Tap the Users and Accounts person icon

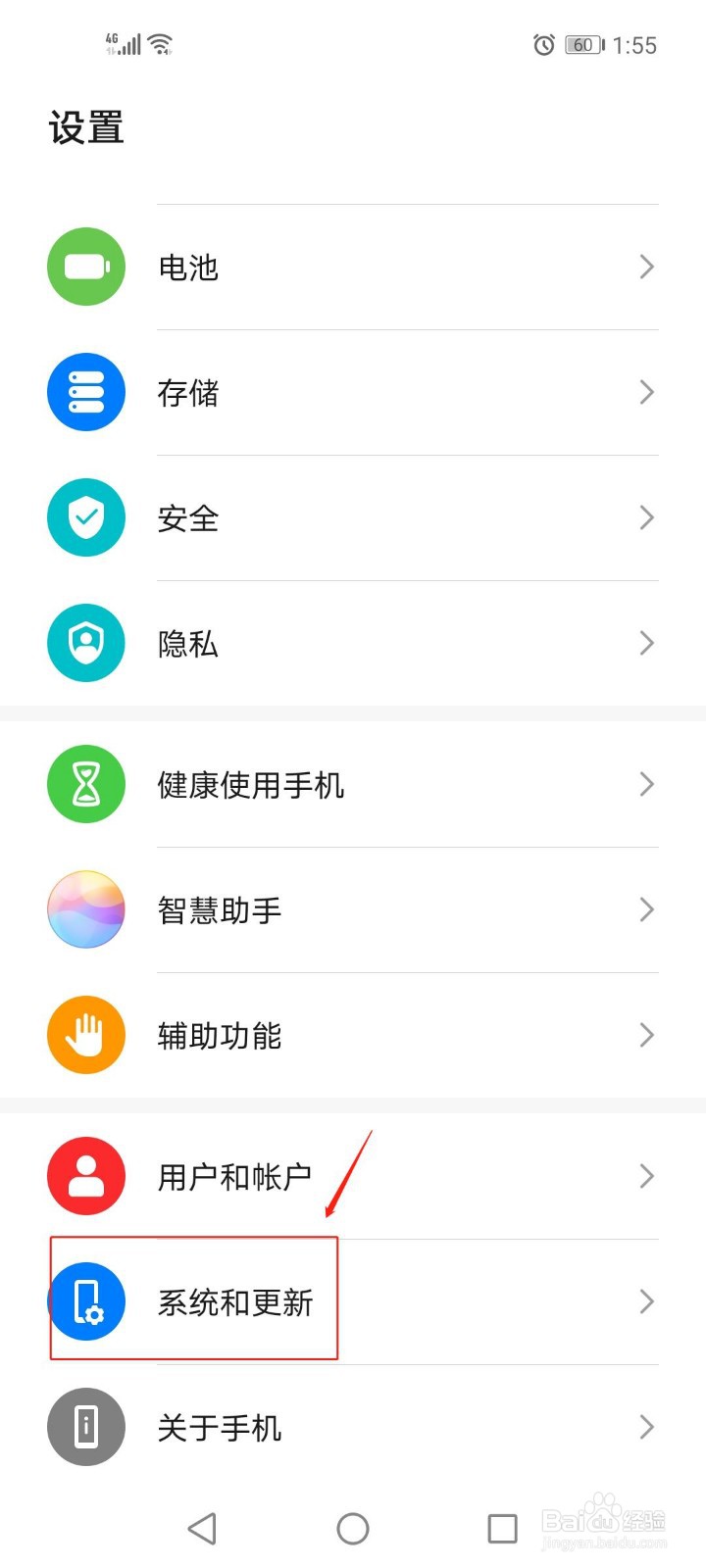(x=85, y=1176)
